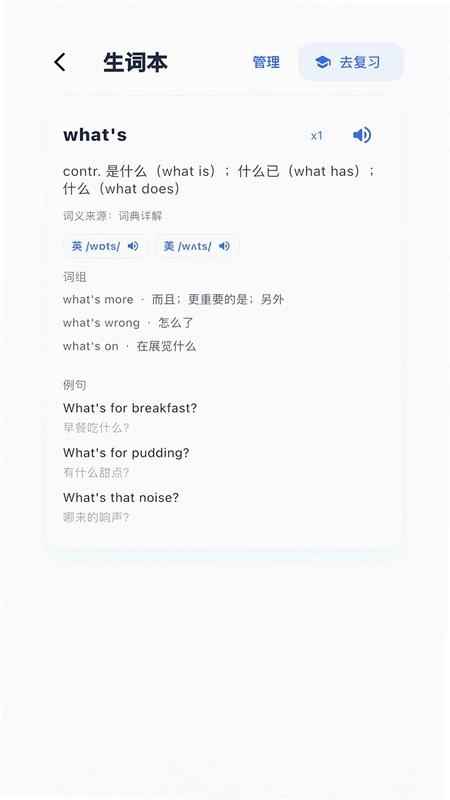Play the pronunciation of what's
Viewport: 450px width, 800px height.
coord(362,135)
